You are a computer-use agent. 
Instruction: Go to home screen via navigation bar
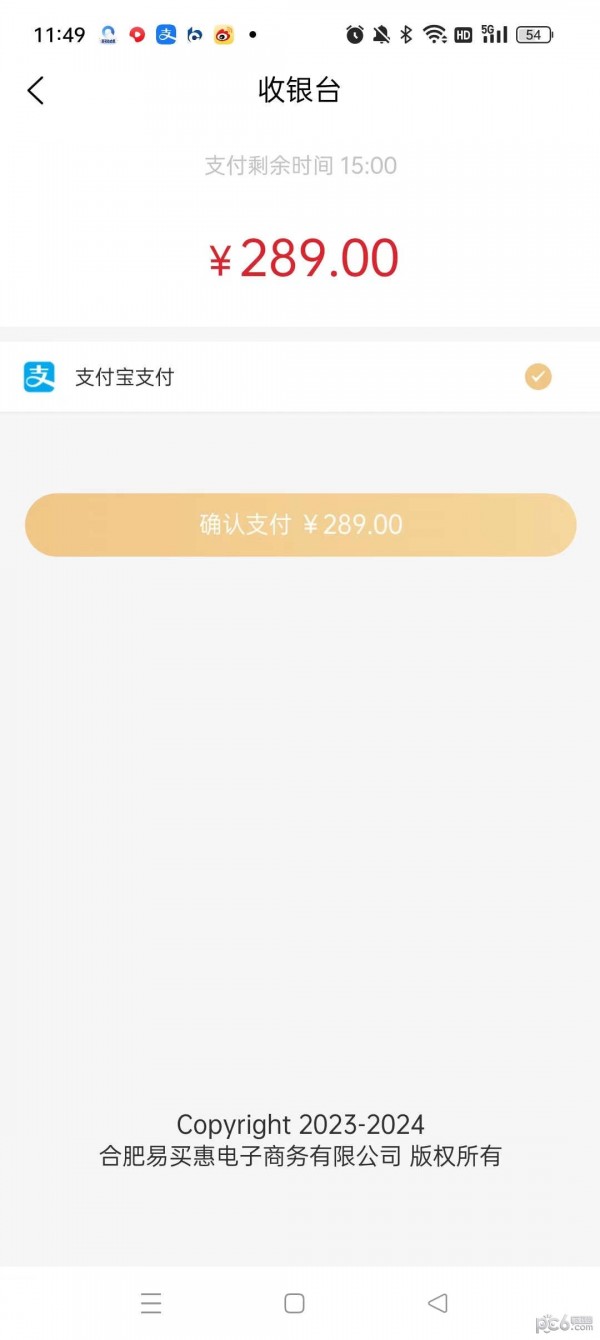294,1303
